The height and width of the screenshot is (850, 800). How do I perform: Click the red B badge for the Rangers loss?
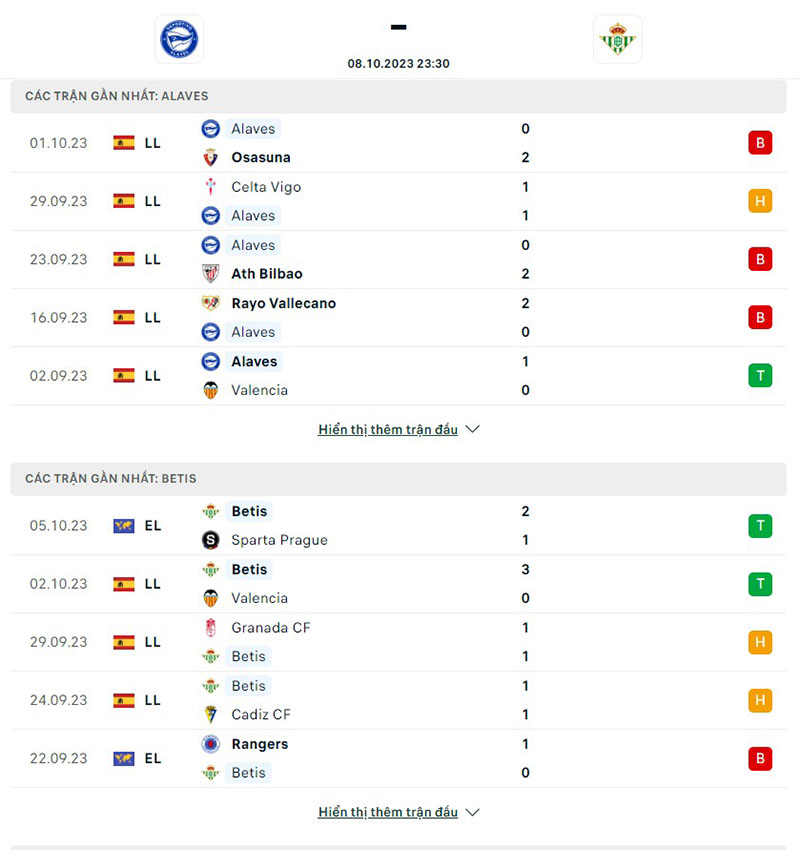click(x=760, y=758)
